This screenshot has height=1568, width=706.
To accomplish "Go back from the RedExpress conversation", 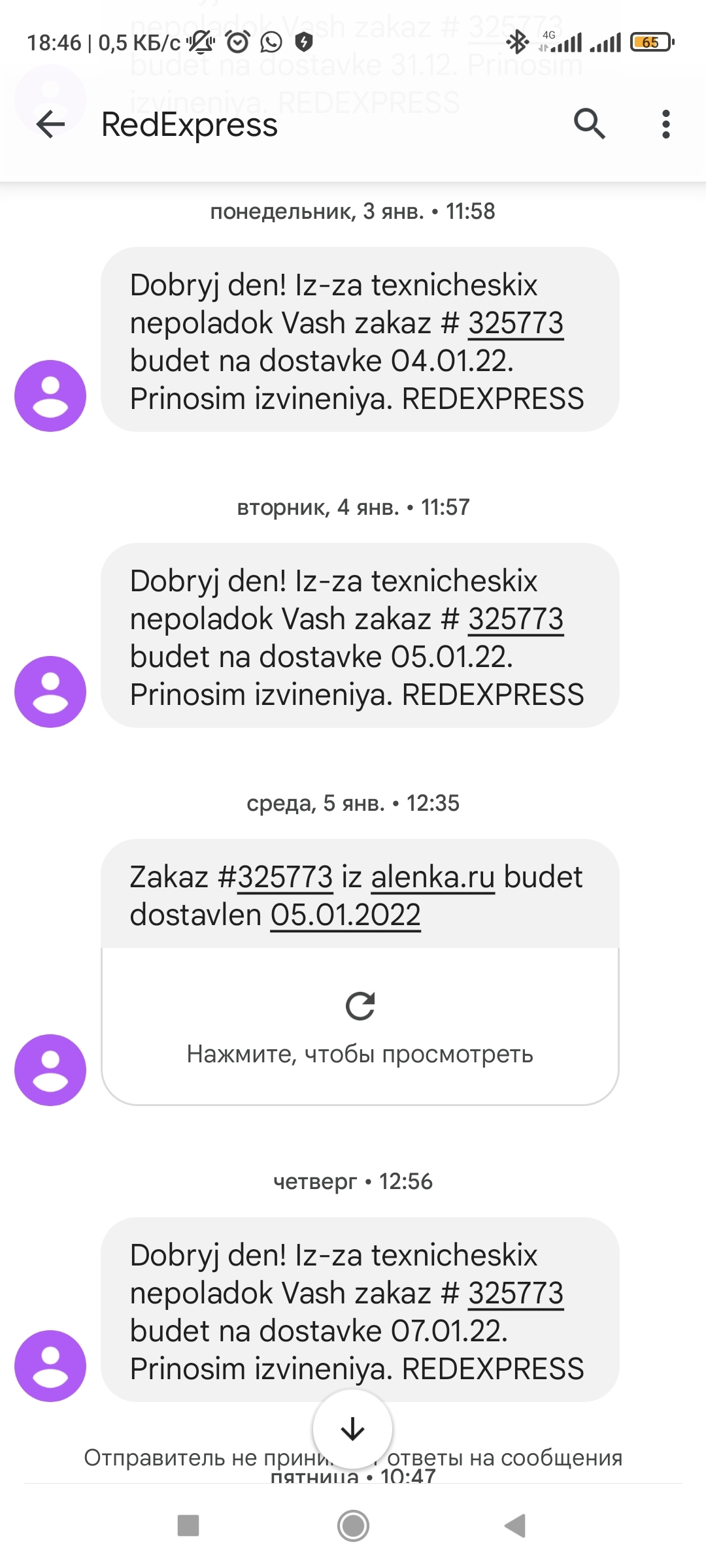I will click(50, 124).
